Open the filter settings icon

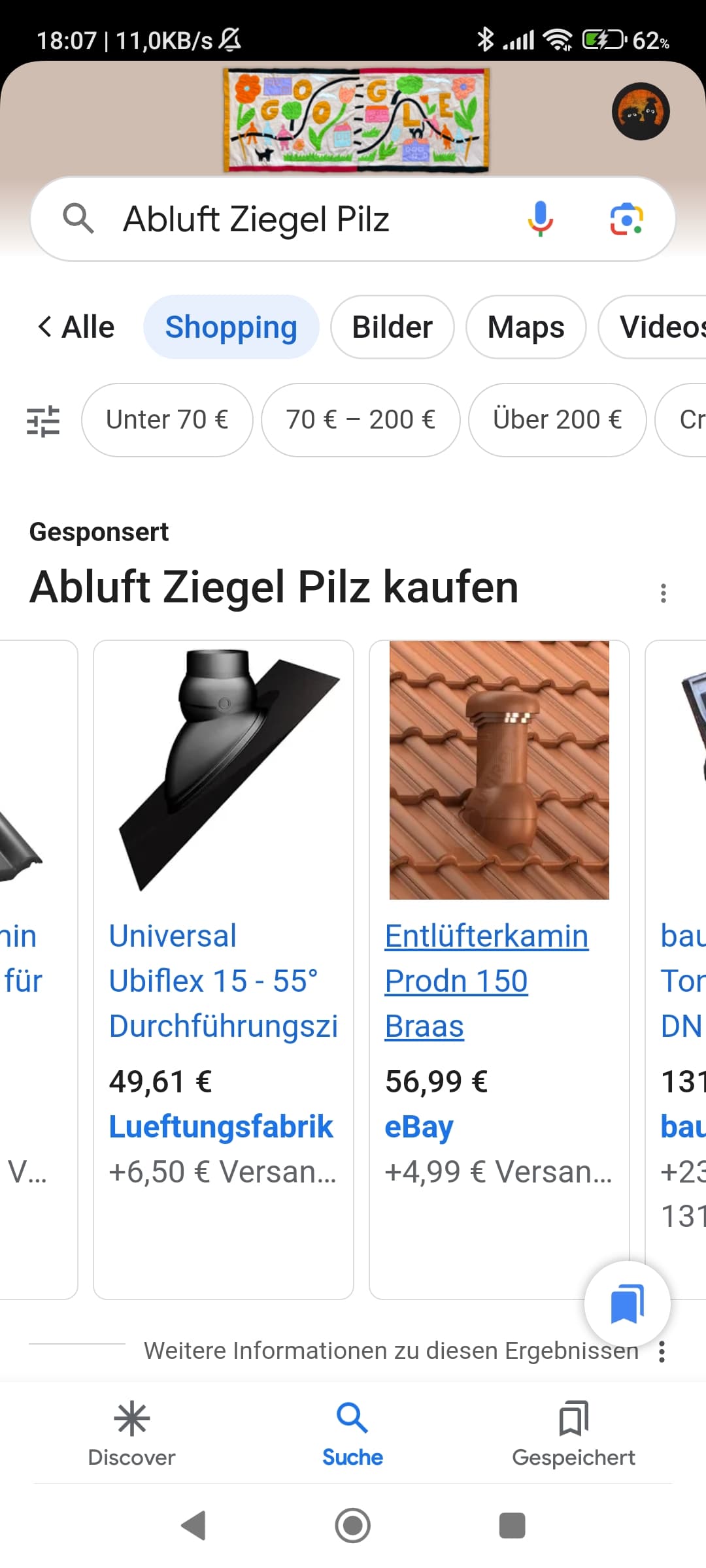pyautogui.click(x=43, y=420)
